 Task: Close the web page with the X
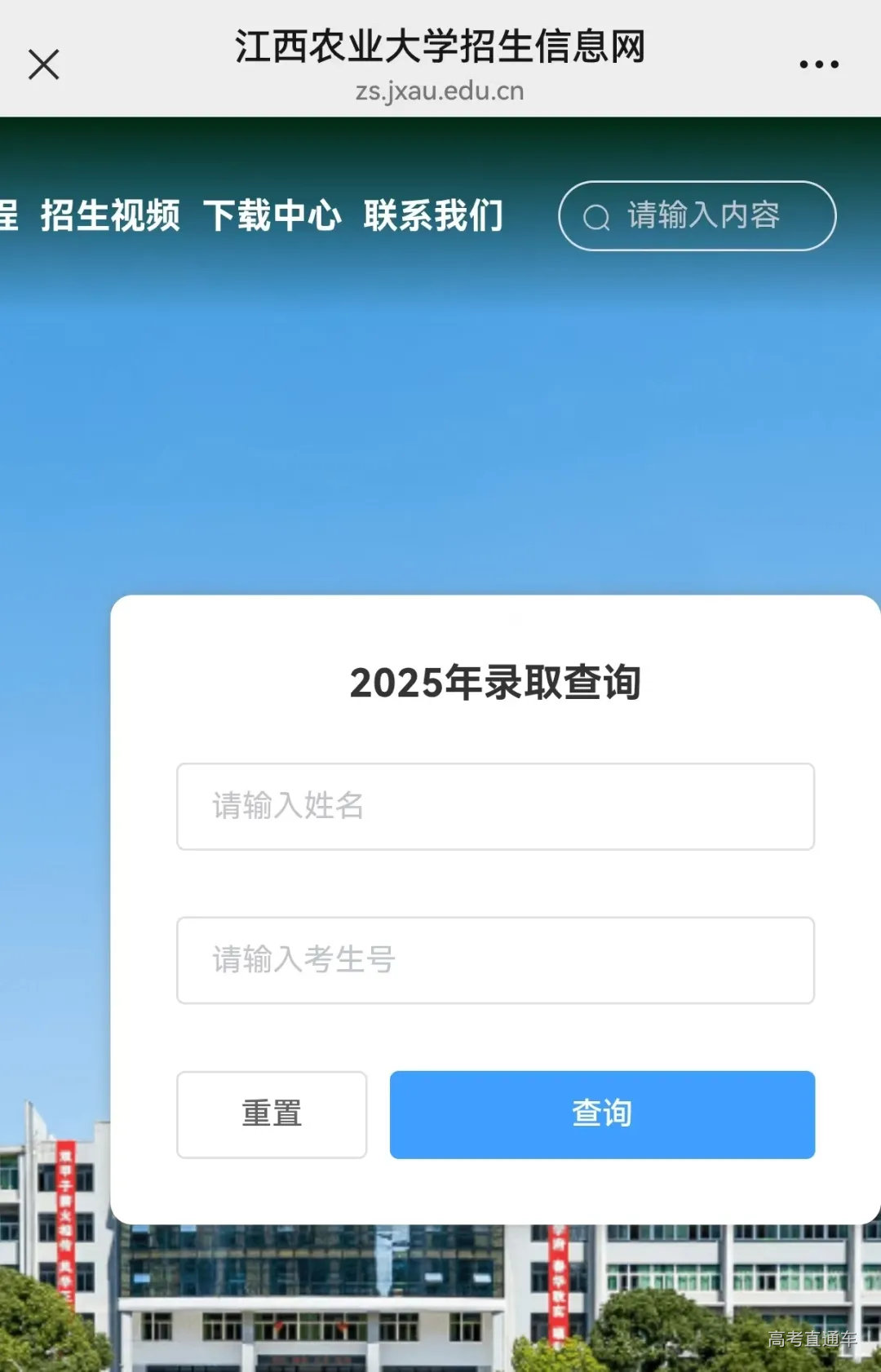[x=44, y=64]
